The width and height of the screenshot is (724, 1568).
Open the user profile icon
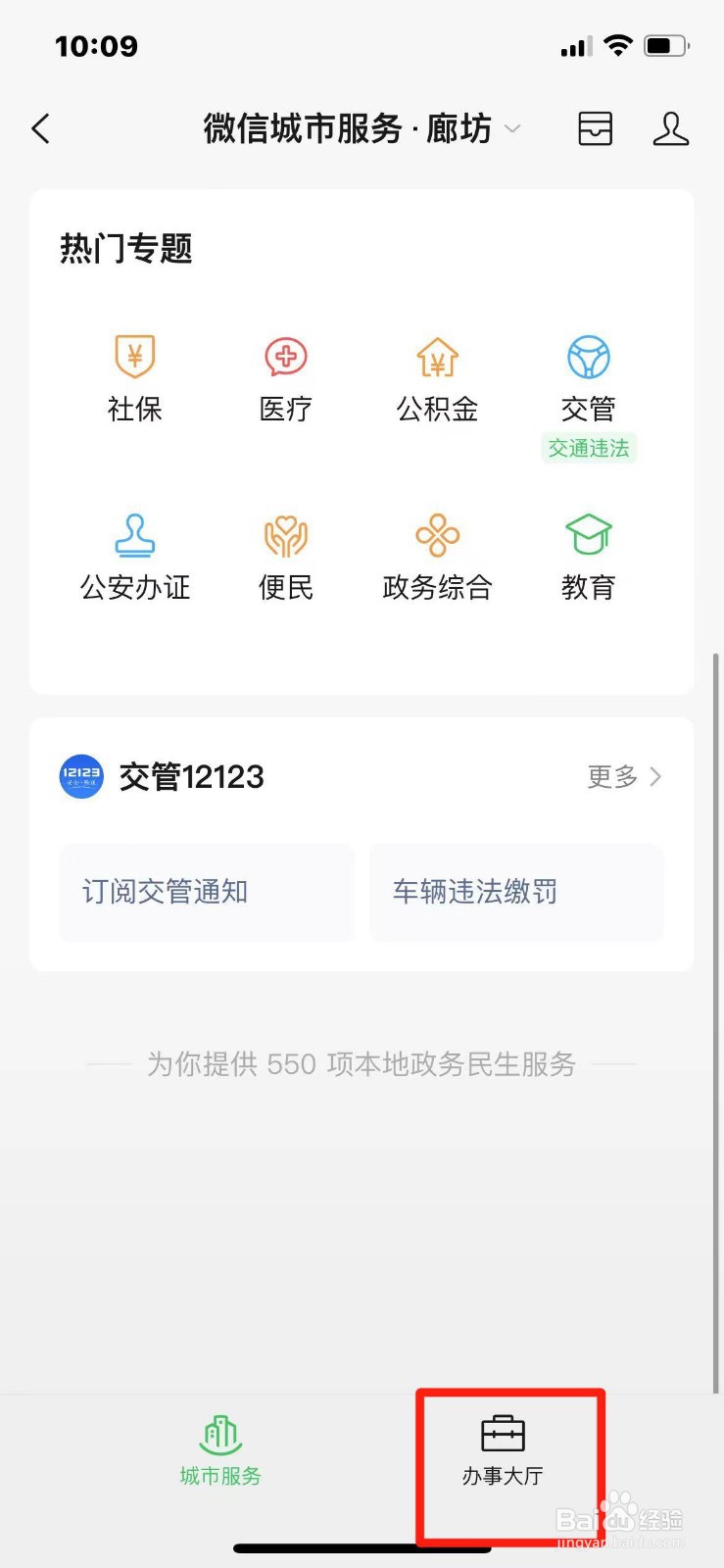(671, 128)
